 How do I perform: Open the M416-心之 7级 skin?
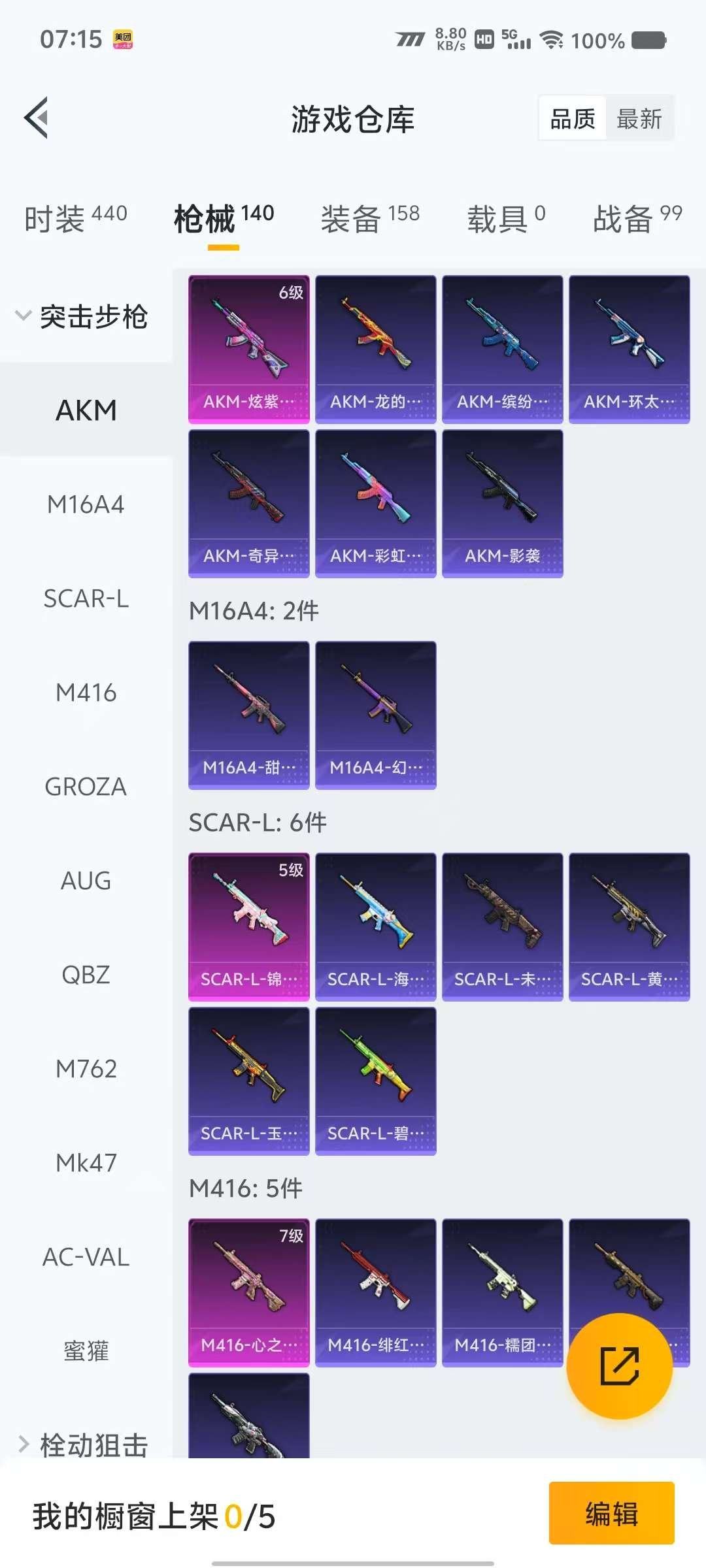click(x=249, y=1292)
